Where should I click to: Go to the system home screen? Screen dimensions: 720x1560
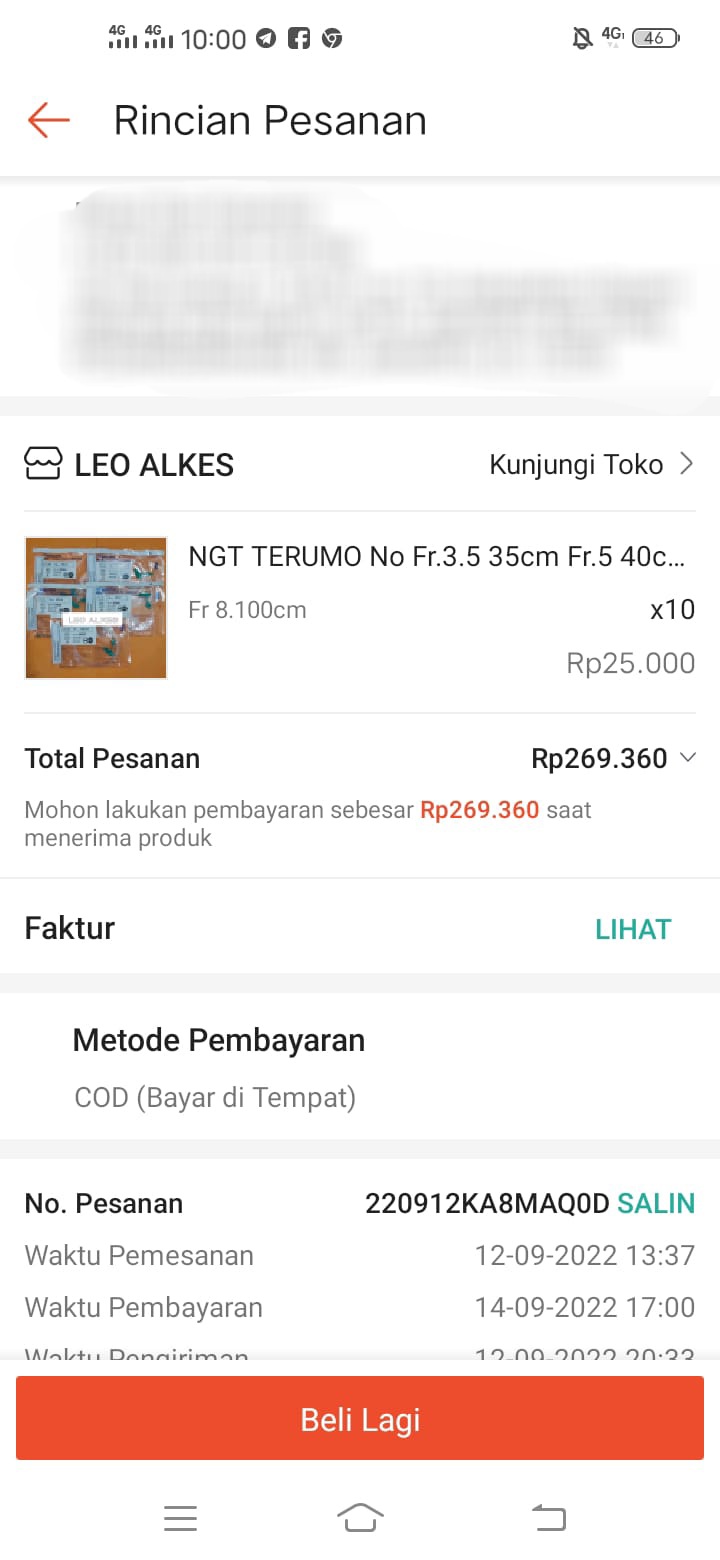pos(360,1518)
